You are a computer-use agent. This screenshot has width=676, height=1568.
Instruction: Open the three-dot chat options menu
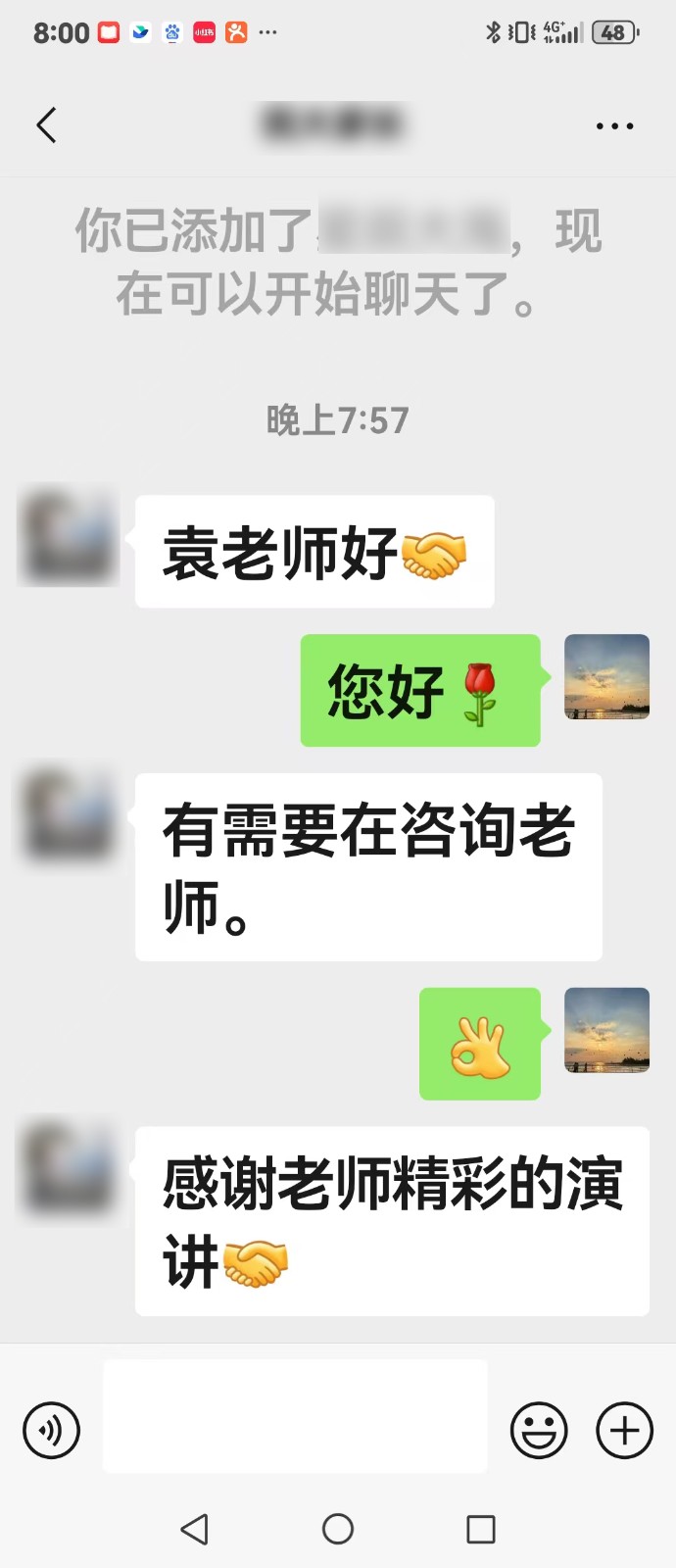614,125
